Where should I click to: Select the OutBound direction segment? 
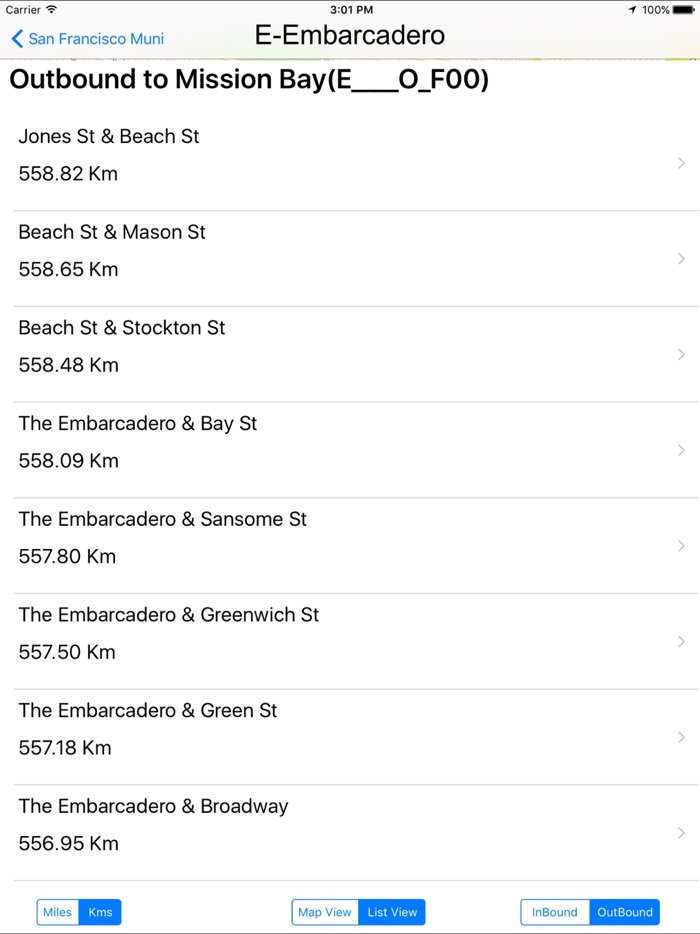625,912
